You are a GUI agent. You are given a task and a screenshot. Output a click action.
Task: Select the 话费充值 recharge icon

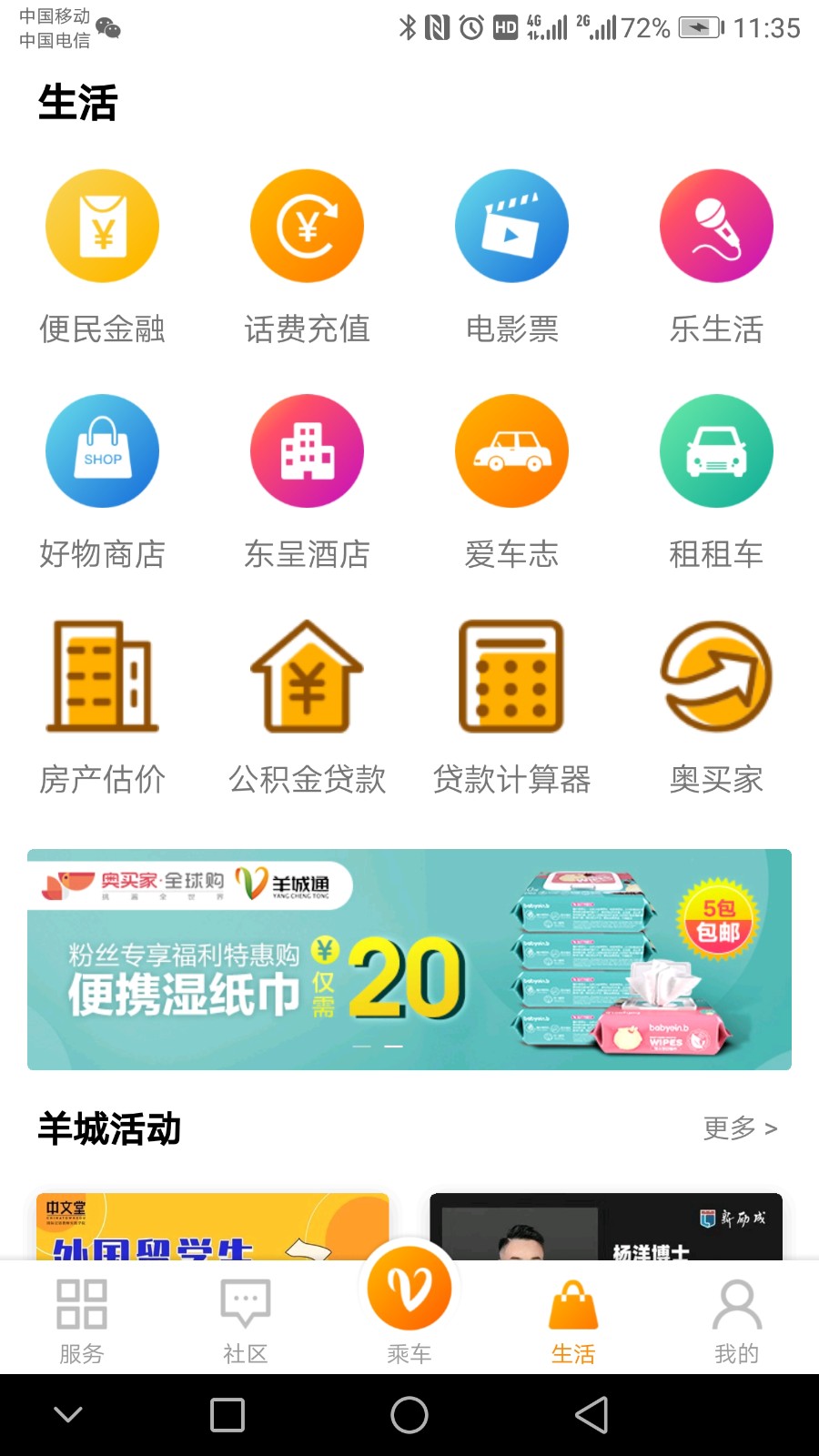pyautogui.click(x=307, y=225)
